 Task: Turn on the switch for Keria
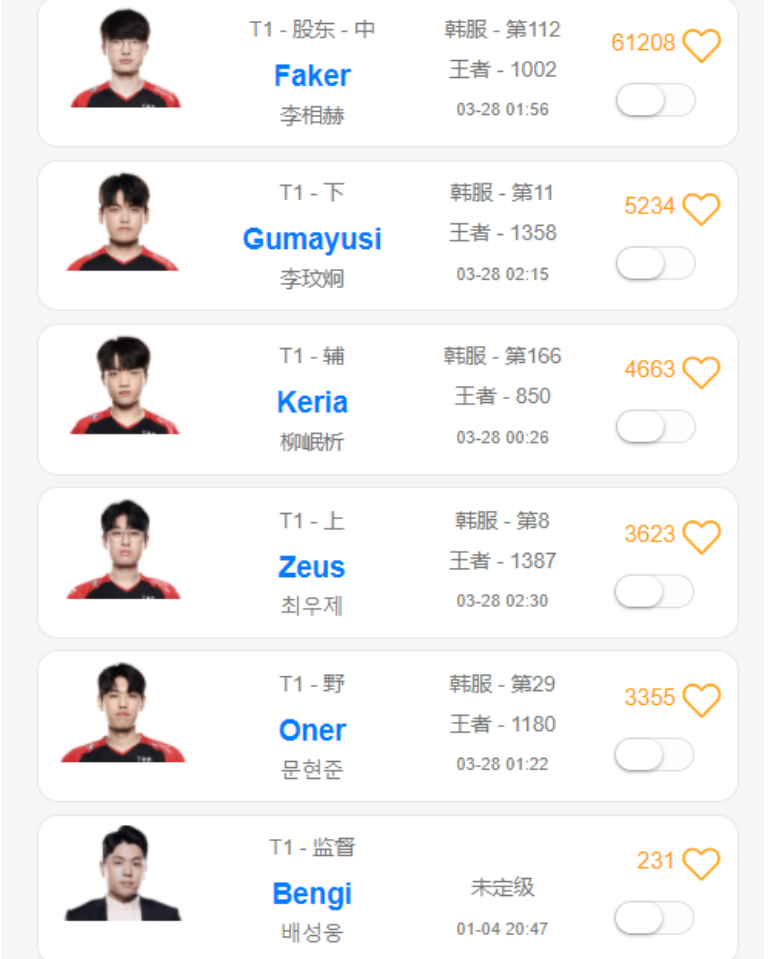(655, 427)
